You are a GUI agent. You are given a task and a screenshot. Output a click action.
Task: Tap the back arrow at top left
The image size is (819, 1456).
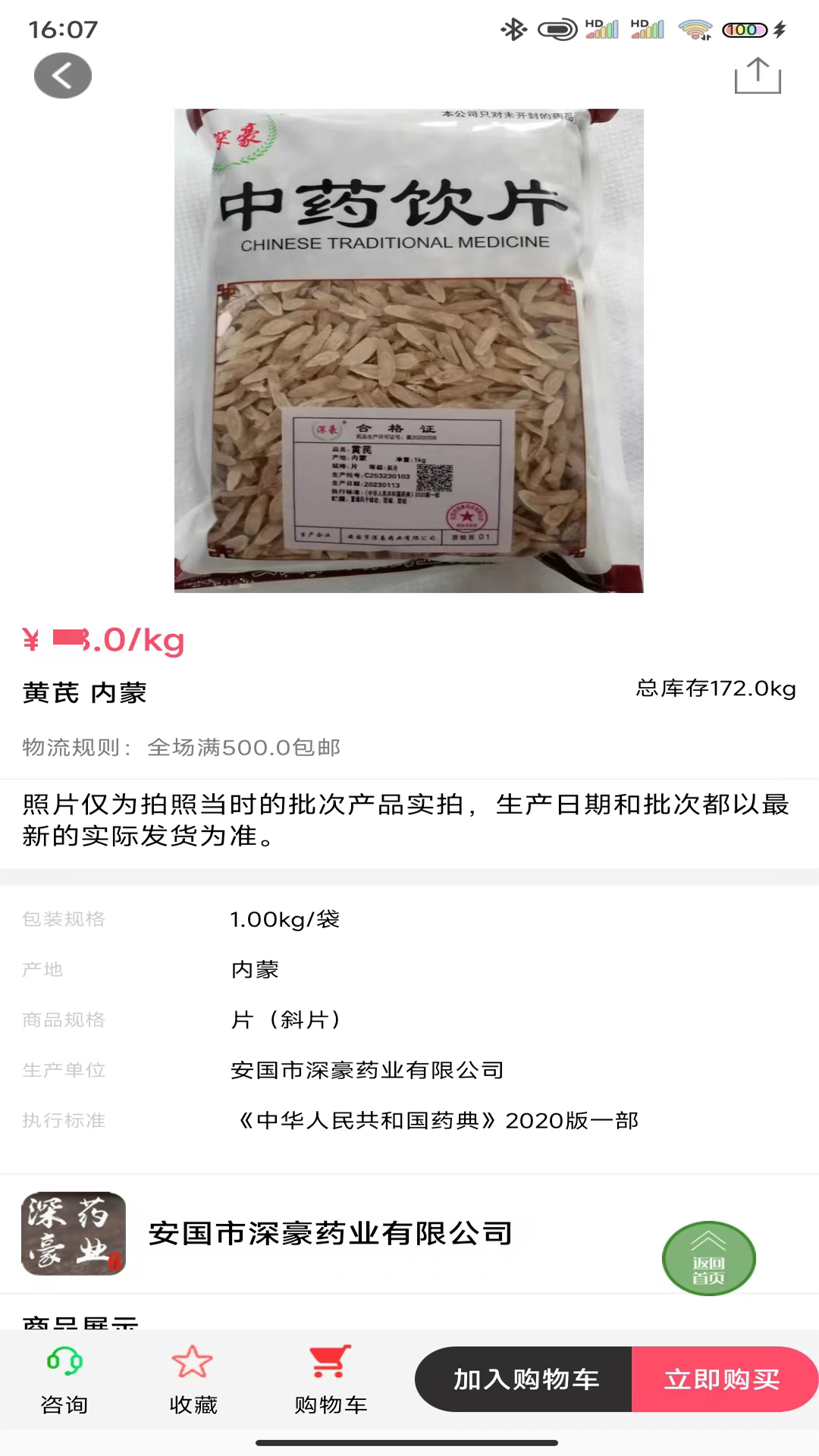pos(64,75)
